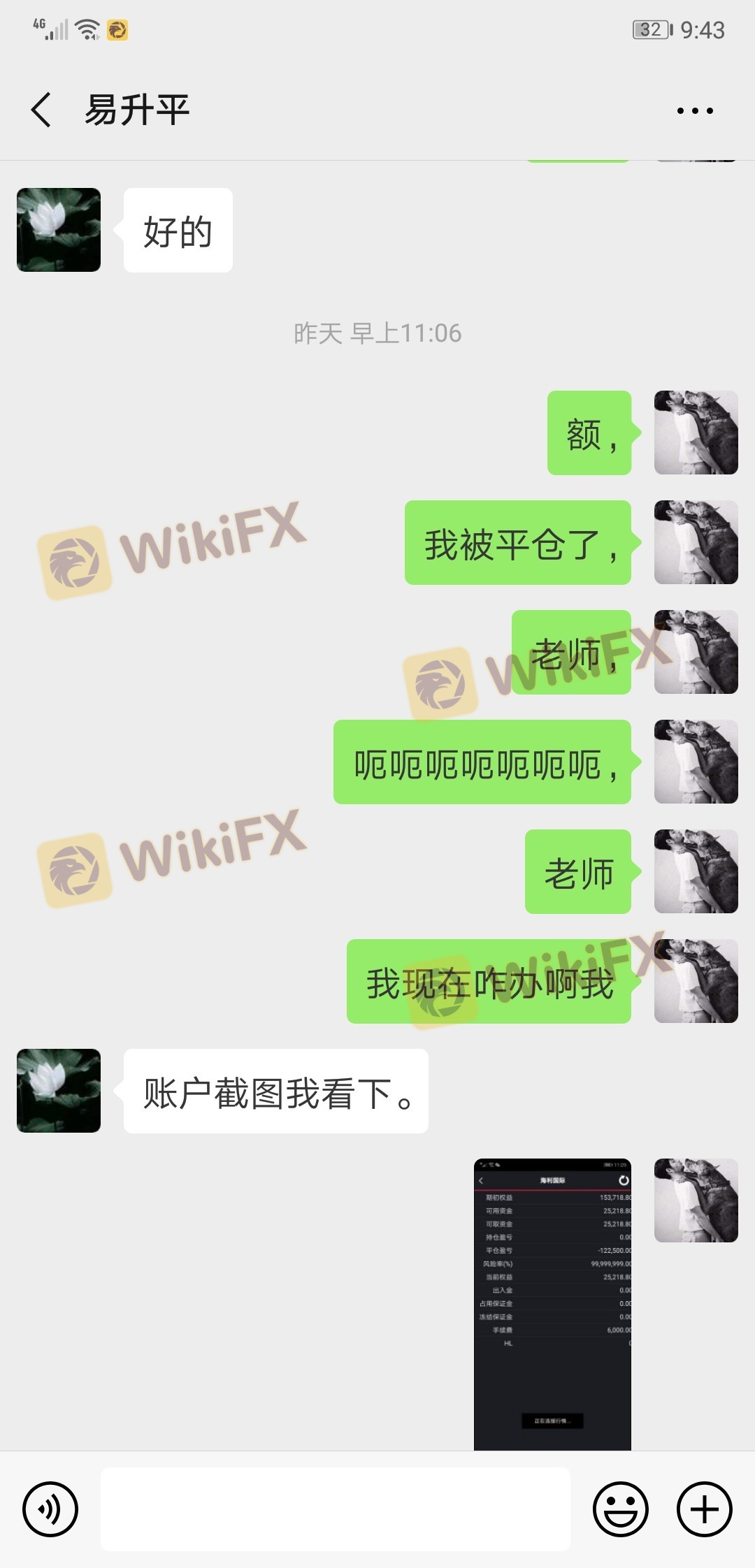
Task: Go back from chat with 易升平
Action: click(42, 110)
